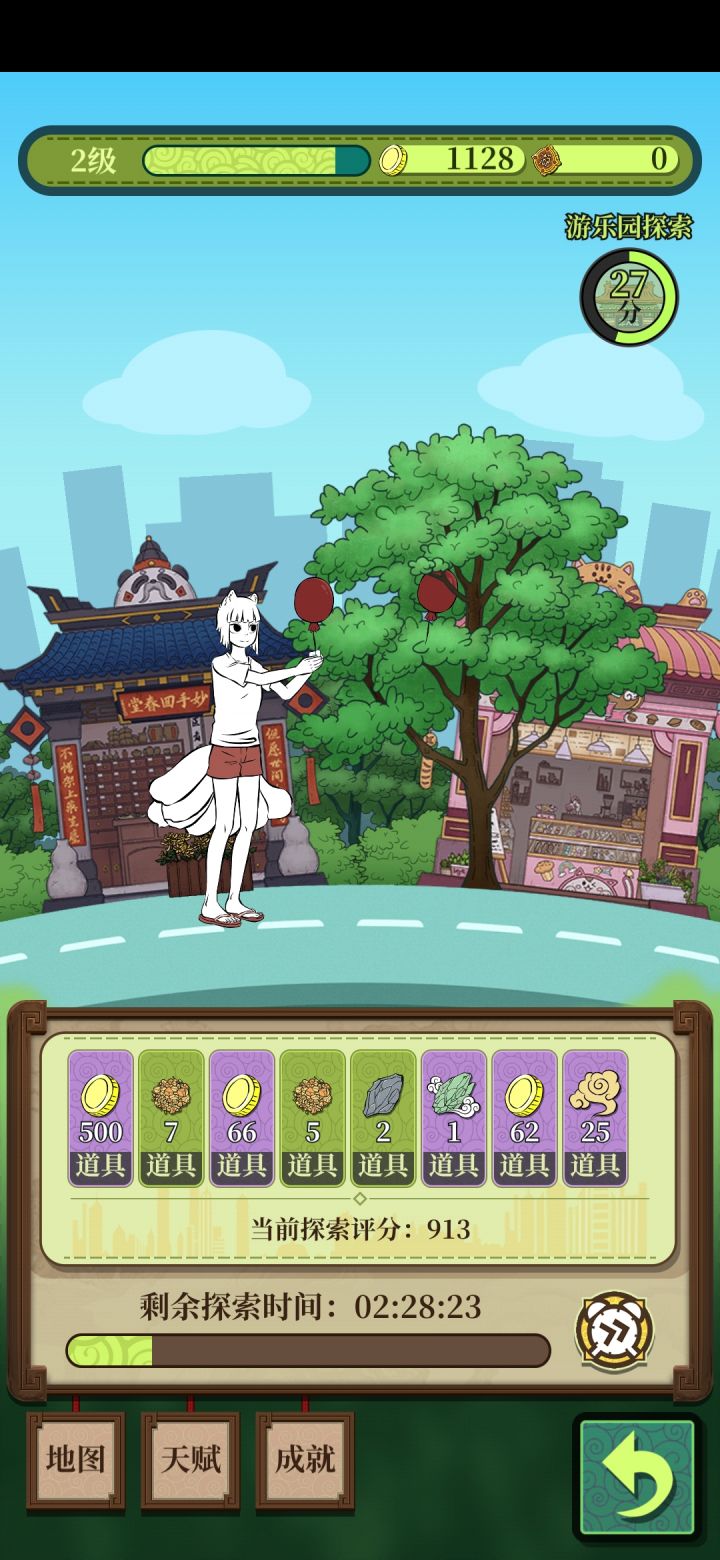Open the 成就 achievements panel

click(x=303, y=1459)
